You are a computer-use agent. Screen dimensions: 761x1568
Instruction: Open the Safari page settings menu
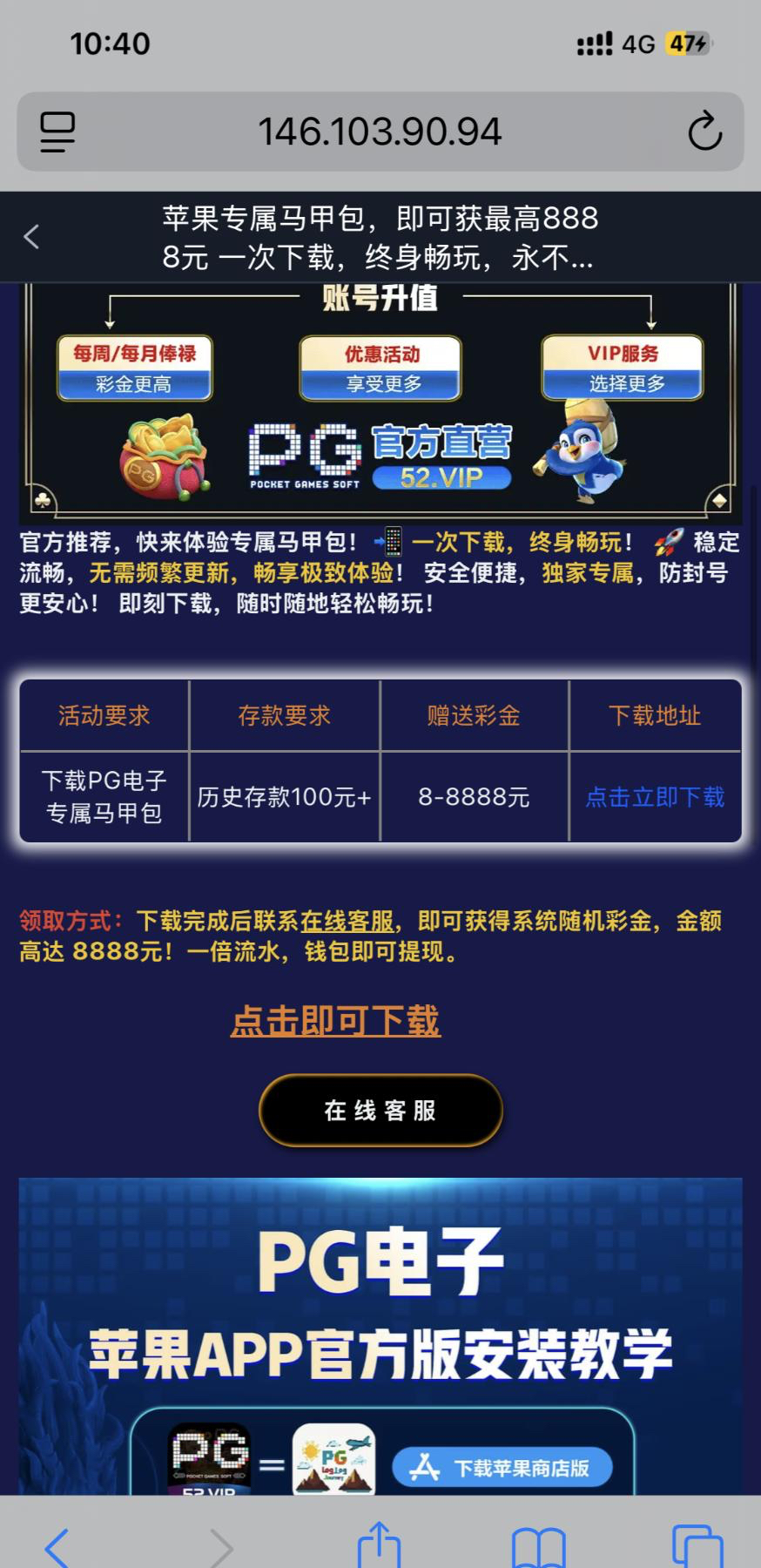point(57,132)
